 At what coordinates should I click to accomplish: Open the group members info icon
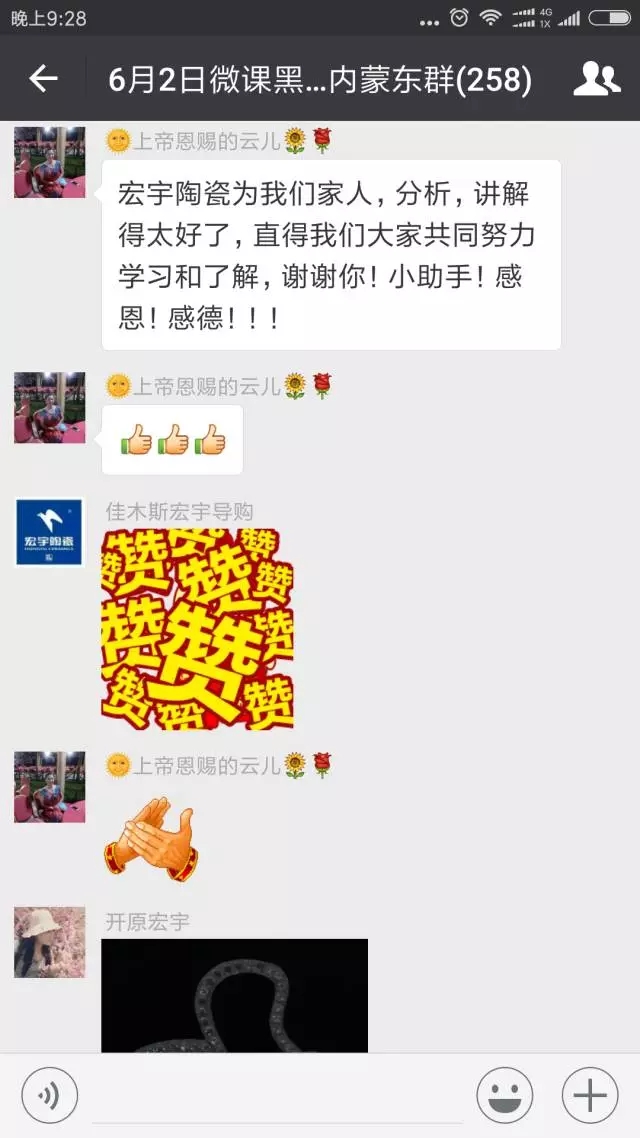tap(596, 79)
